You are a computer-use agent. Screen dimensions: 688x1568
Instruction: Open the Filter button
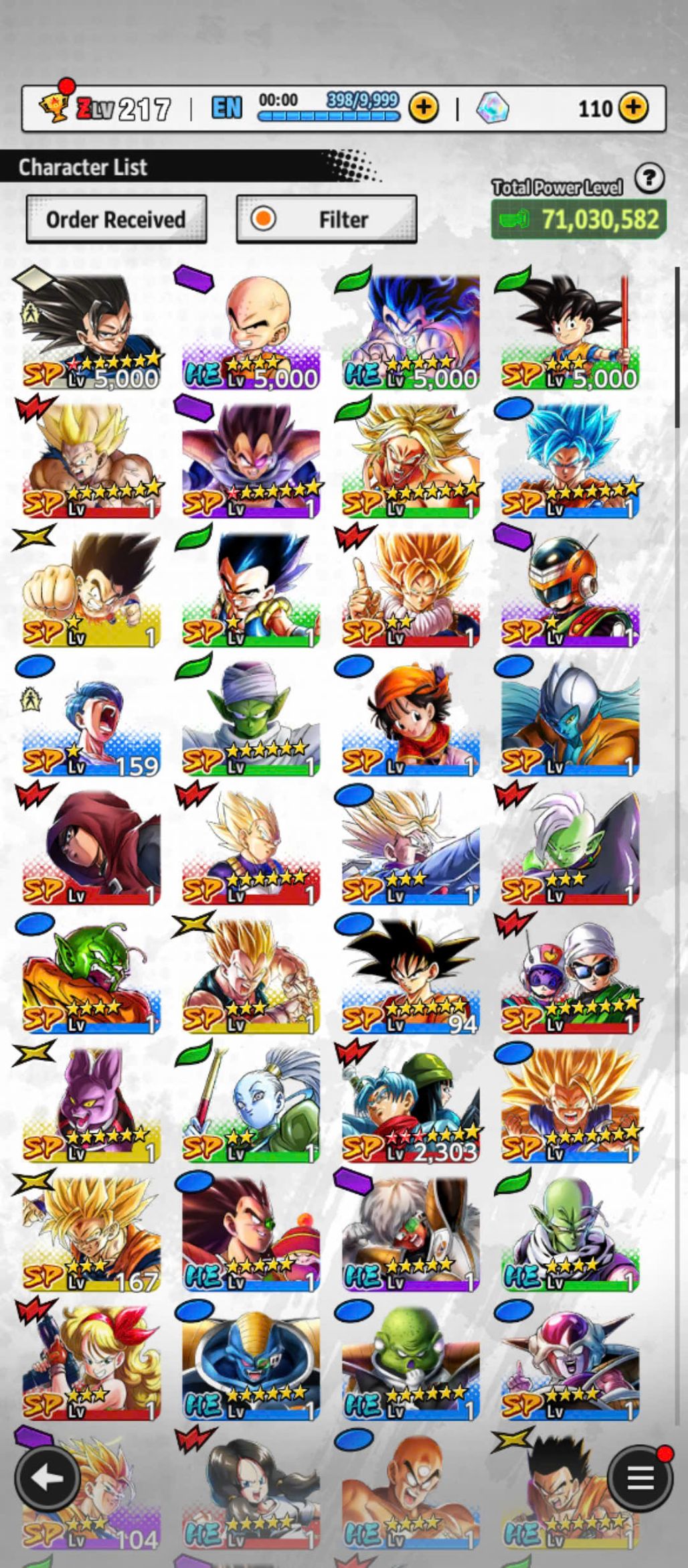[x=326, y=219]
